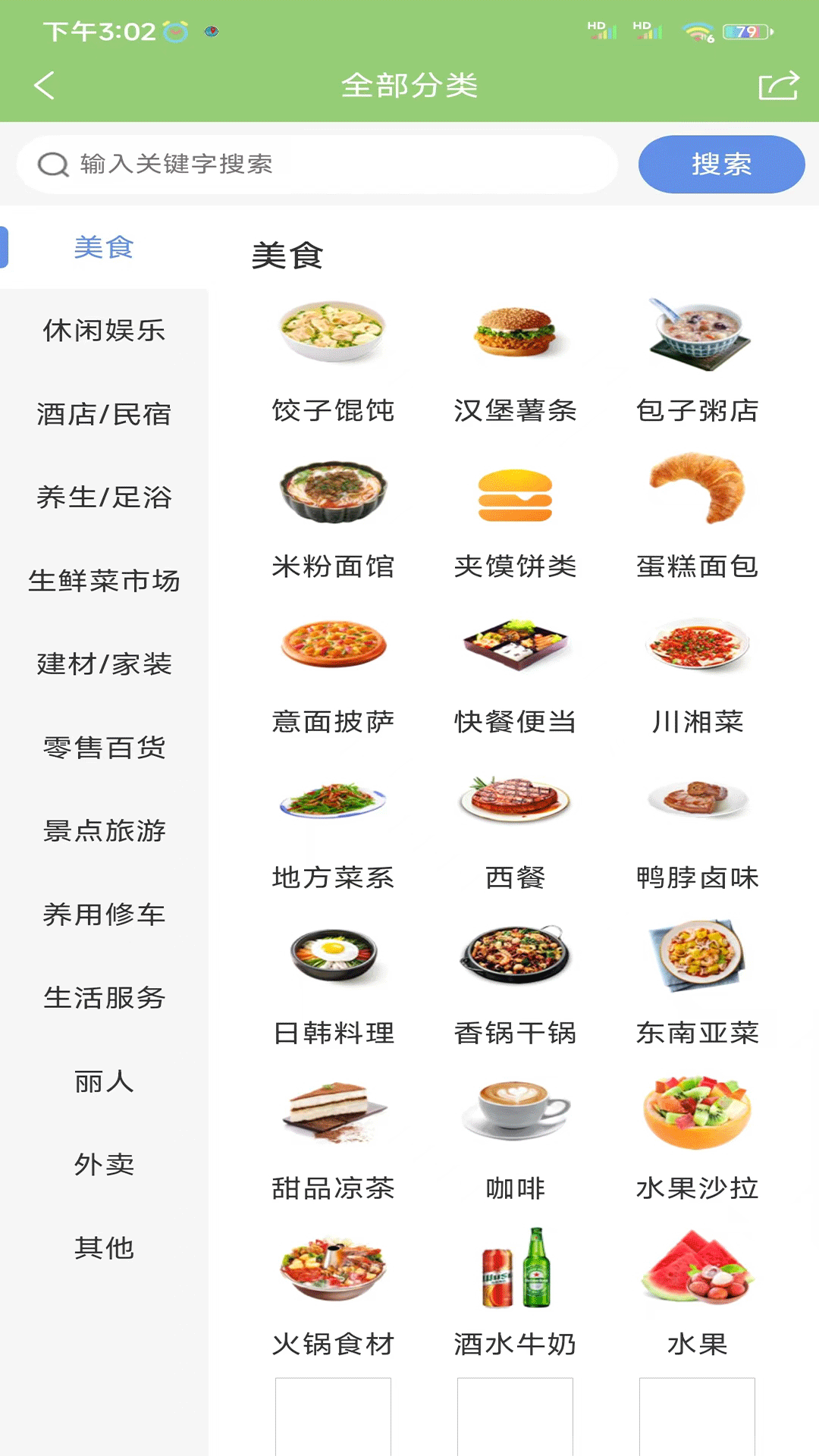Select the 咖啡 coffee cup icon
The width and height of the screenshot is (819, 1456).
click(516, 1112)
